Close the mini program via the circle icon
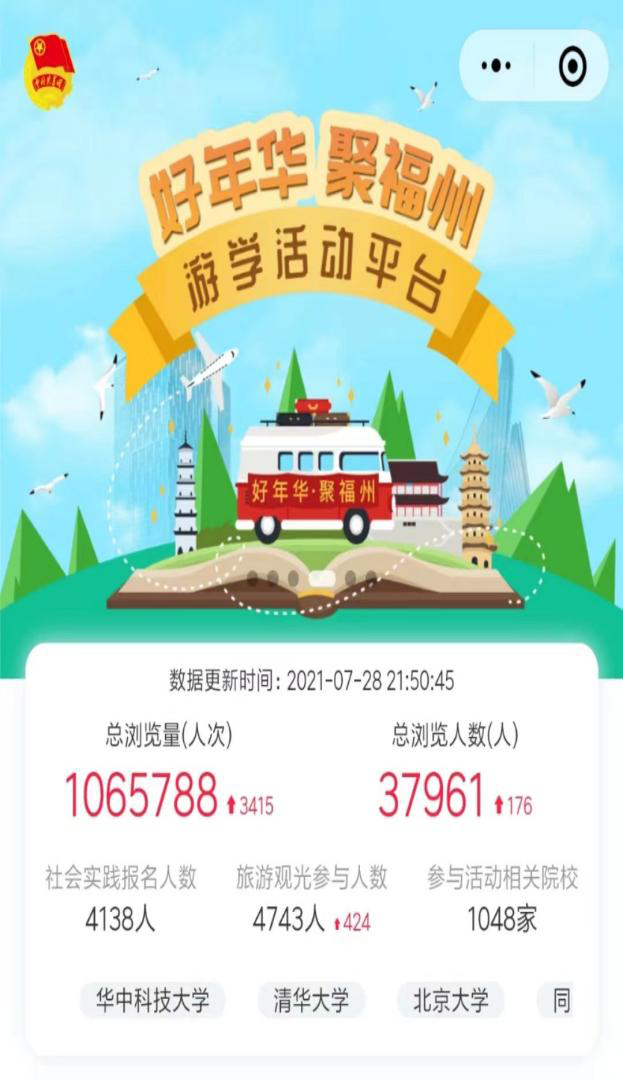This screenshot has width=623, height=1080. pyautogui.click(x=572, y=66)
